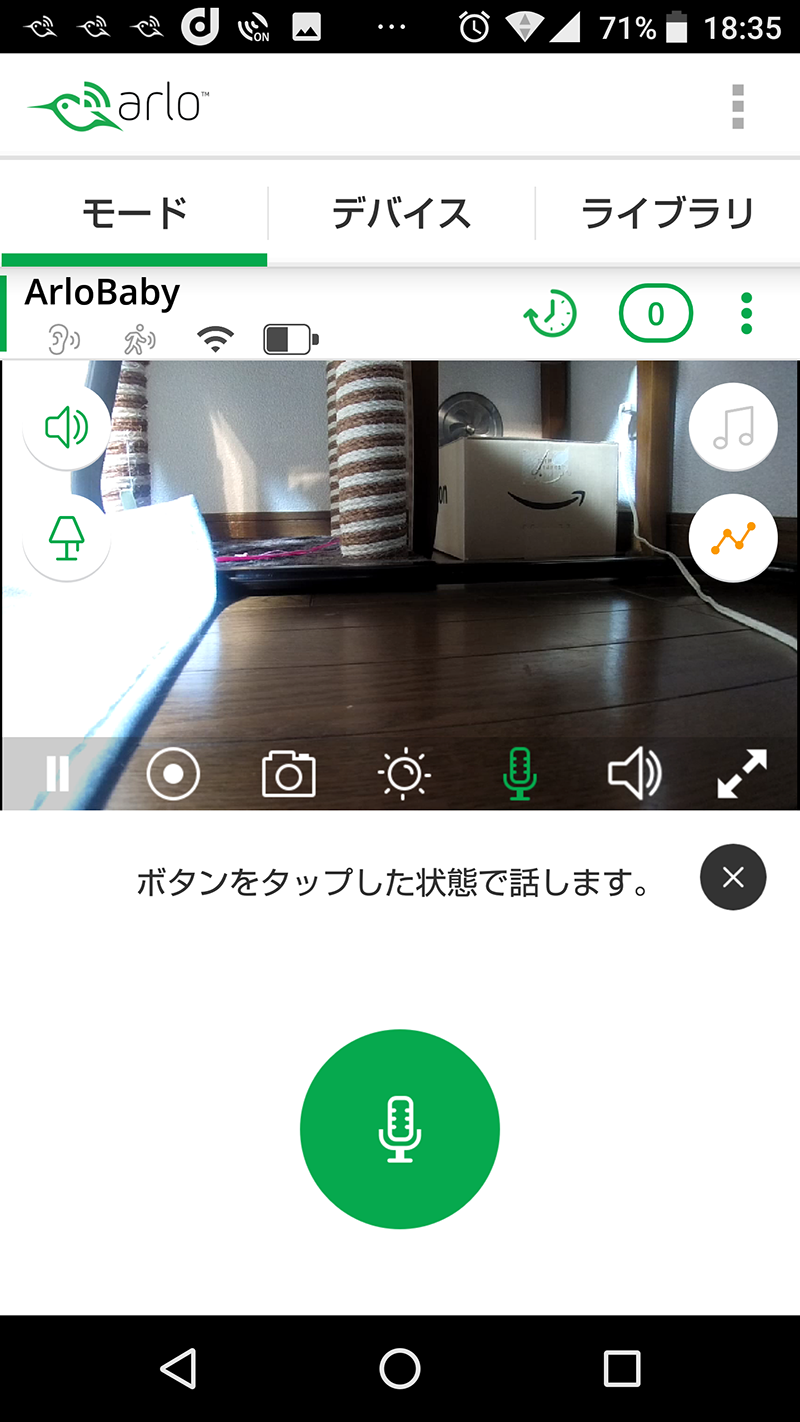Toggle the night light lamp button
The height and width of the screenshot is (1422, 800).
[x=67, y=539]
